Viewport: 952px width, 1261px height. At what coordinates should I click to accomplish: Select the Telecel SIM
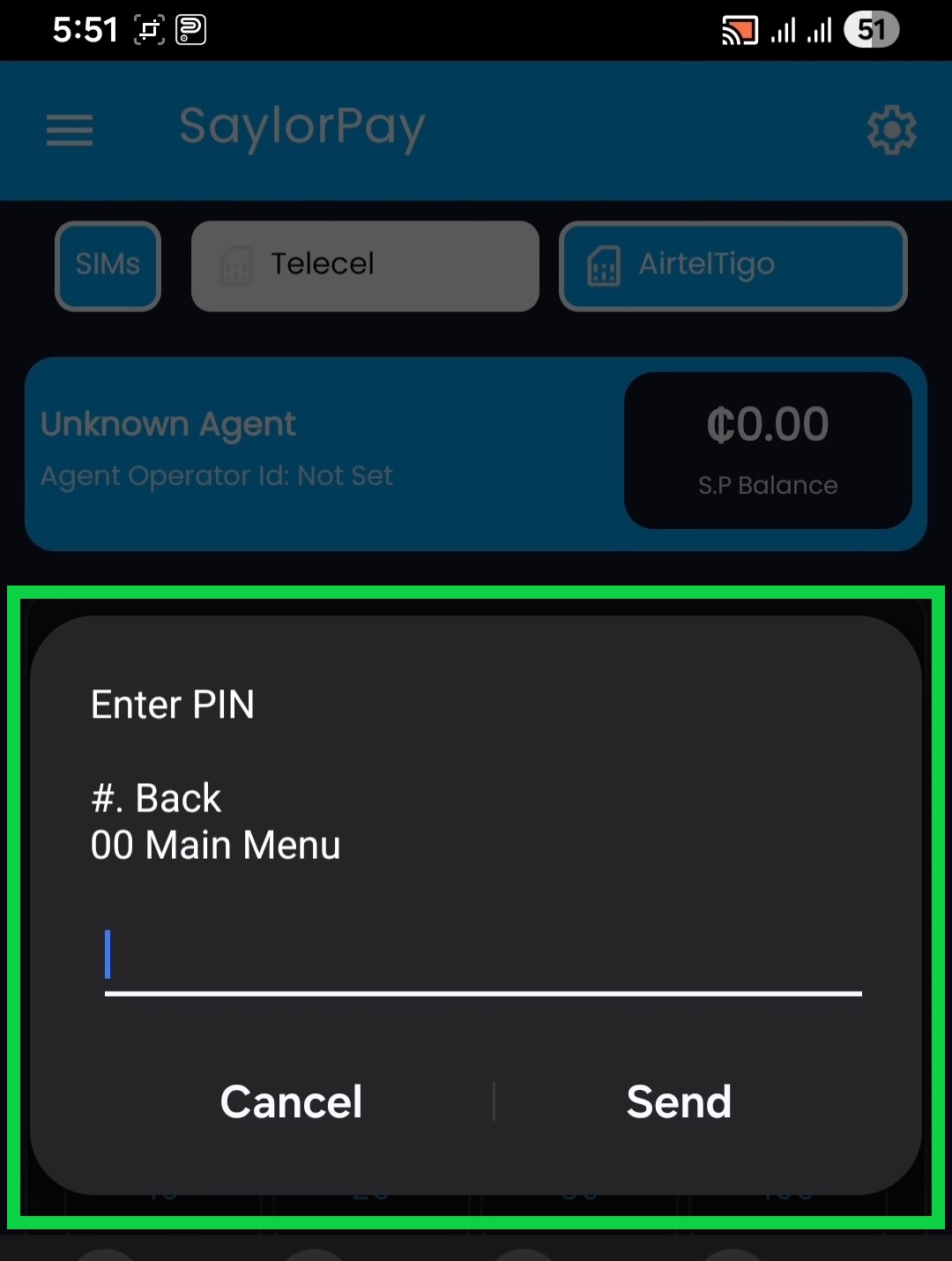coord(365,265)
